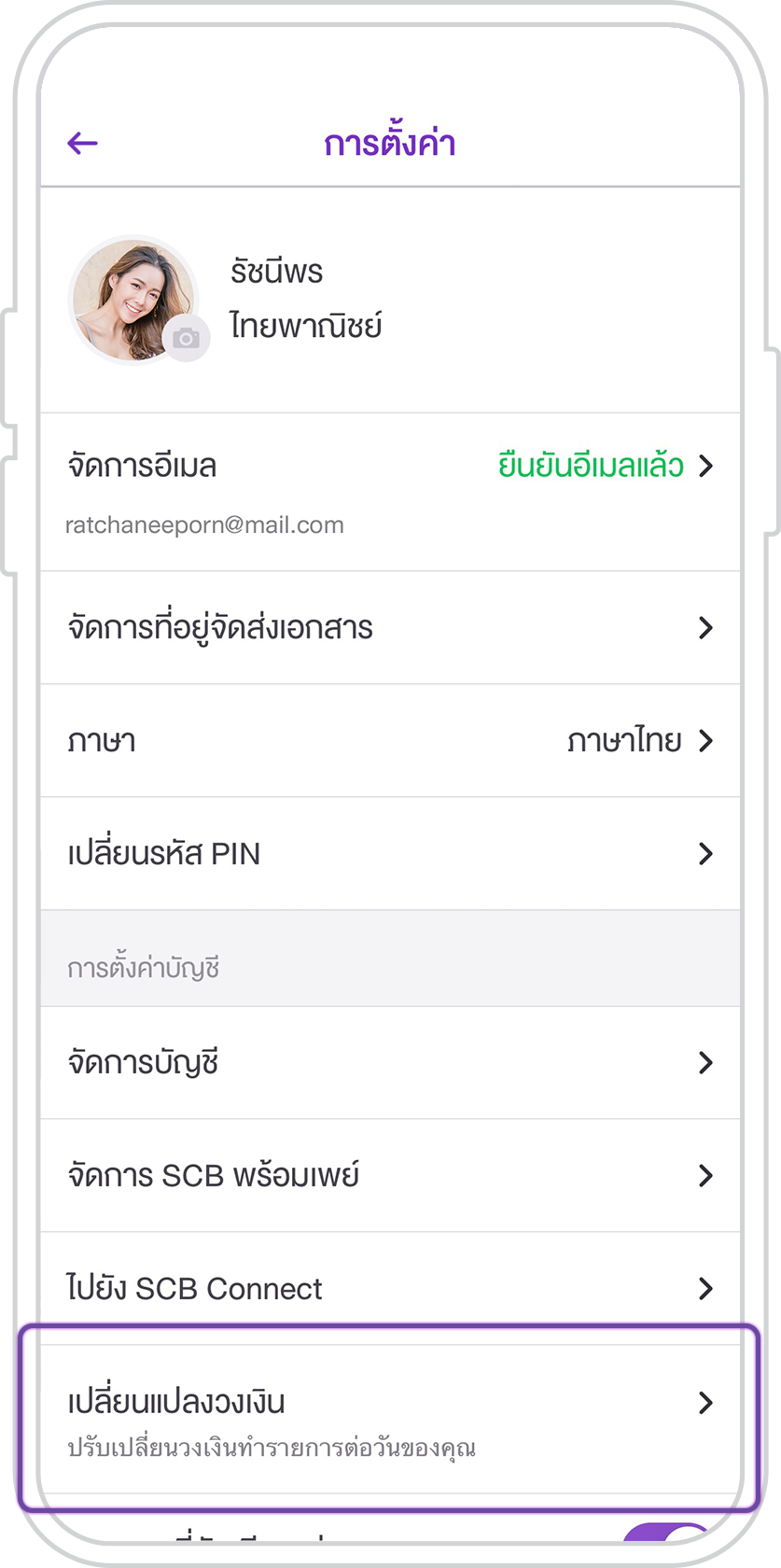Open เปลี่ยนแปลงวงเงิน row

[x=390, y=1420]
